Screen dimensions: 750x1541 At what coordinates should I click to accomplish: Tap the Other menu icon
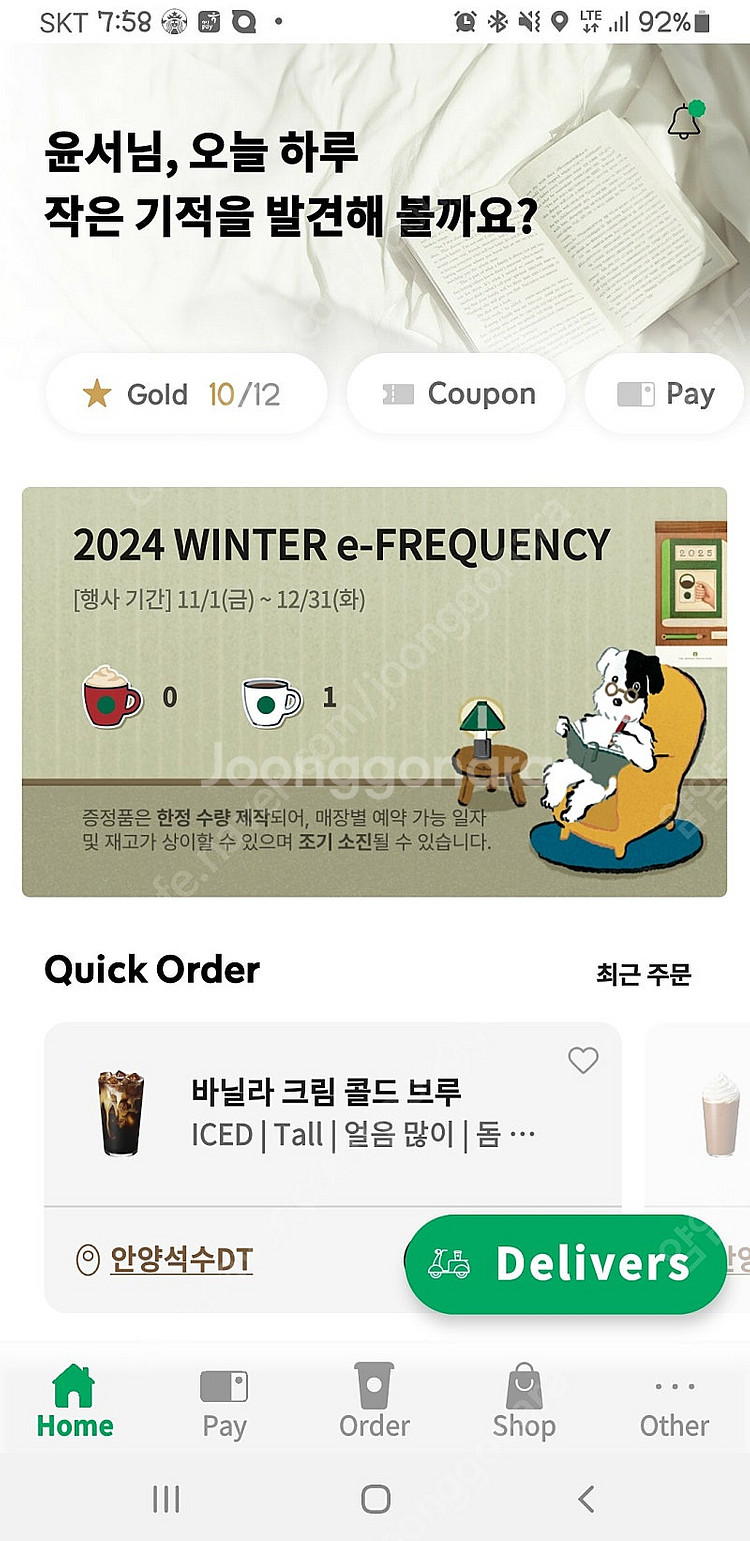coord(673,1385)
